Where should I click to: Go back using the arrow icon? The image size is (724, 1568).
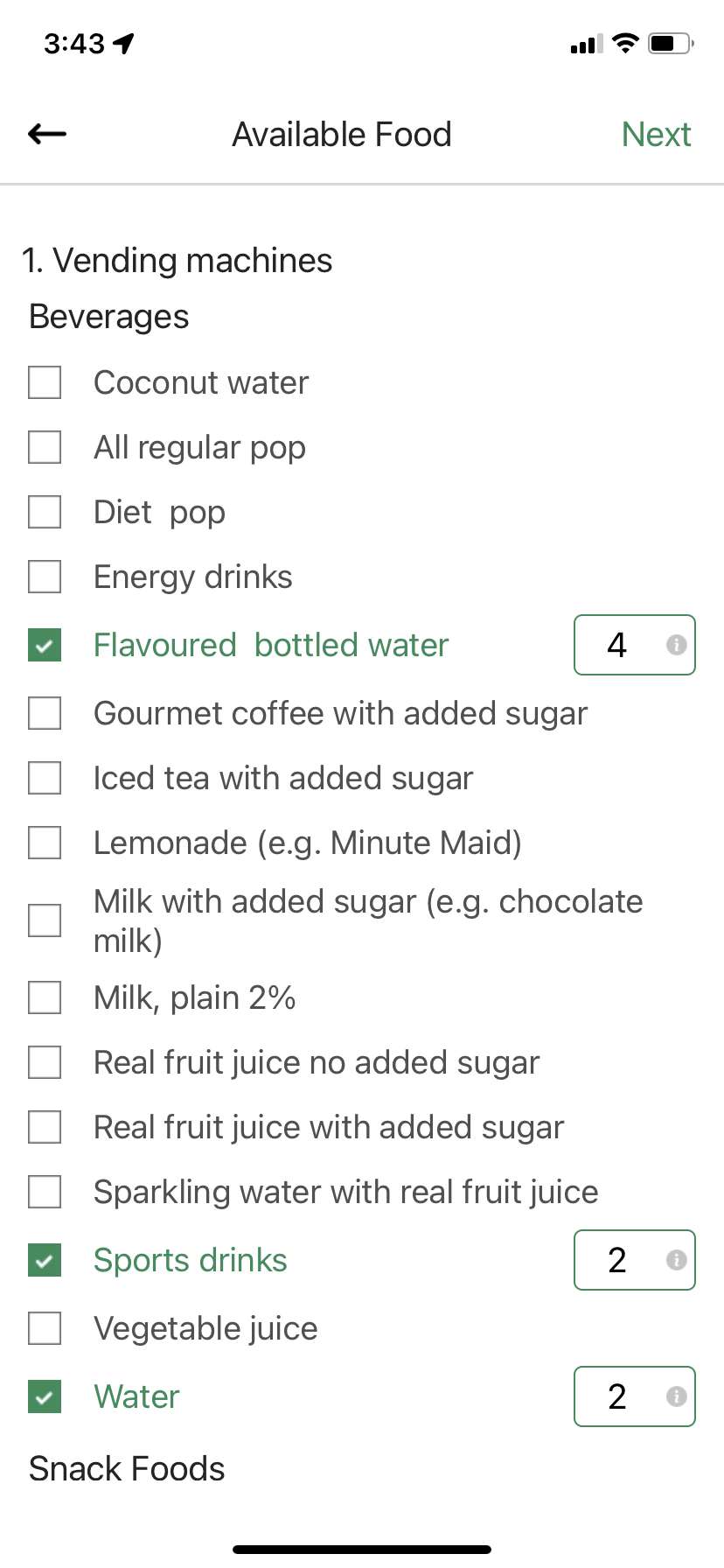click(47, 134)
